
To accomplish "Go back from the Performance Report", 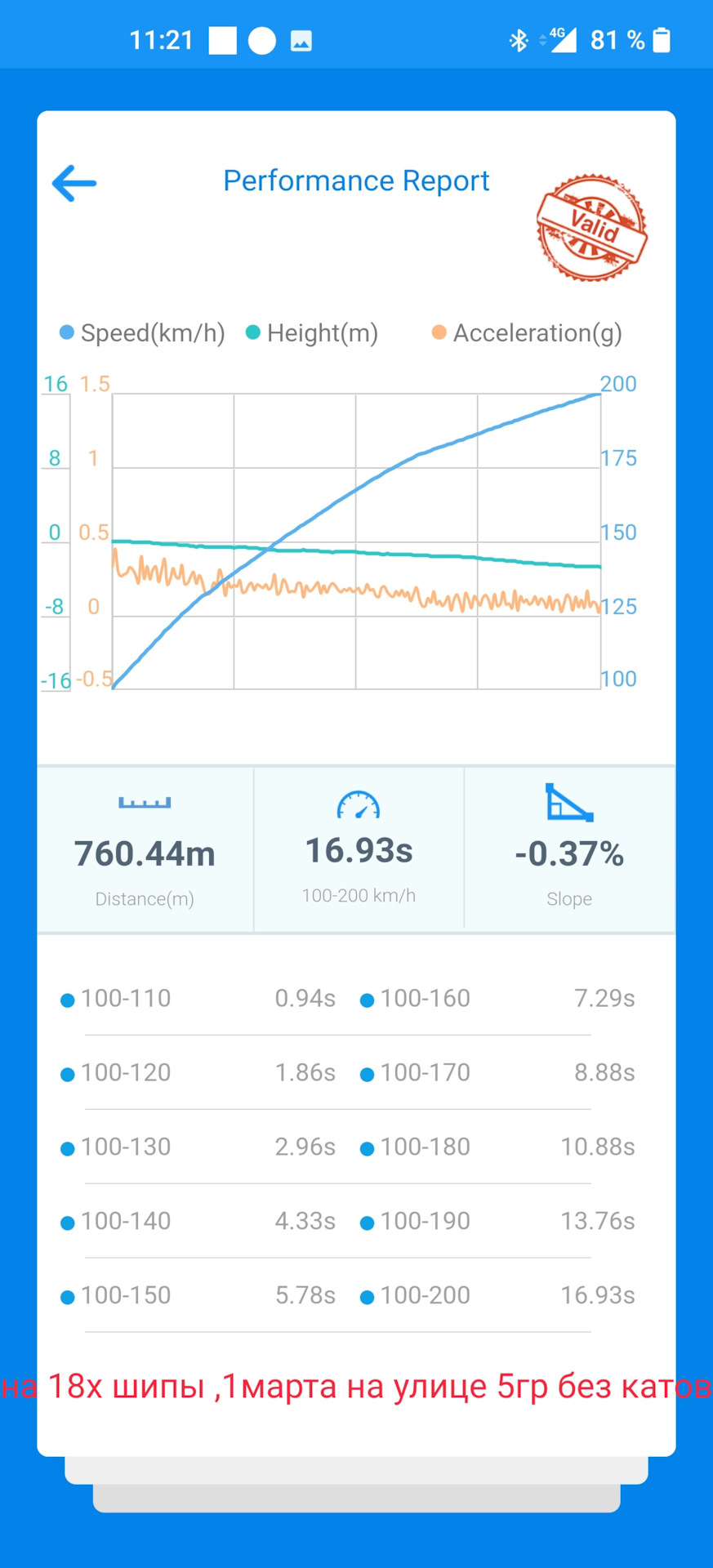I will 74,183.
